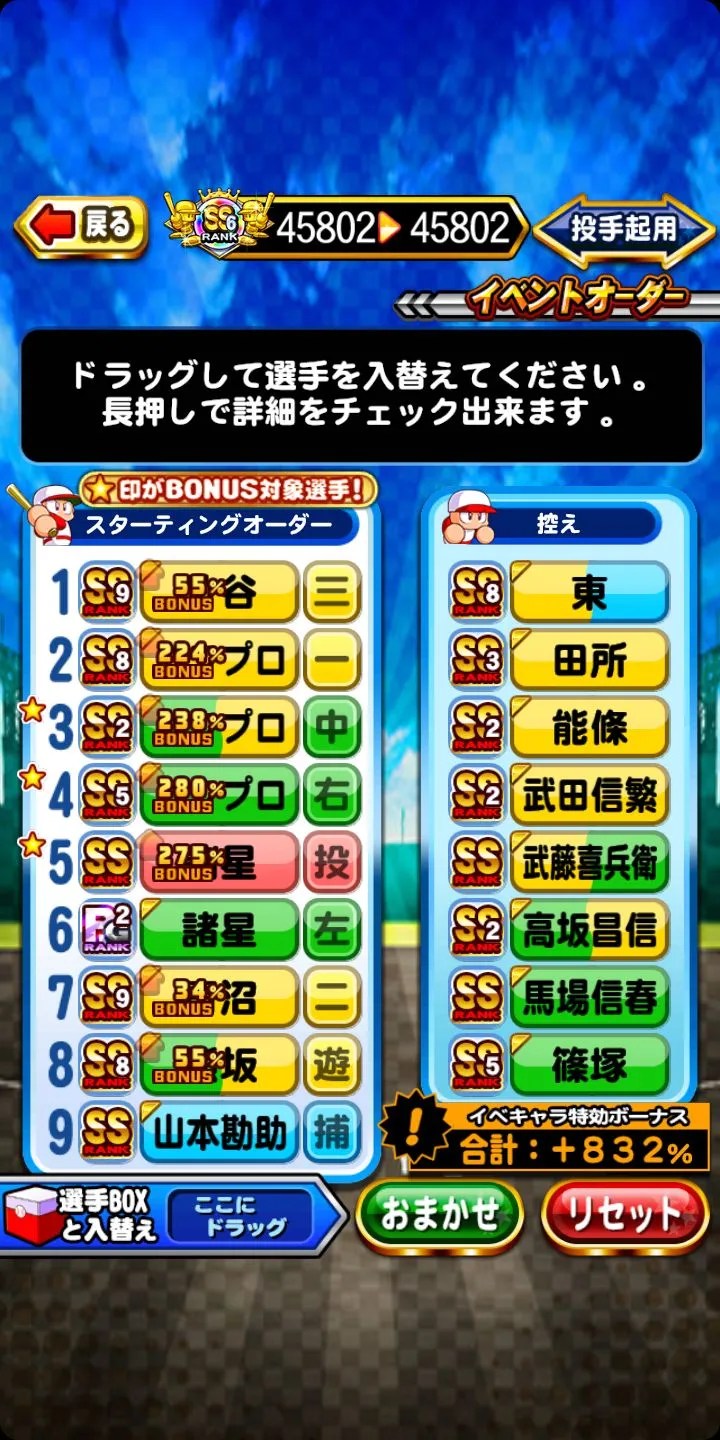The height and width of the screenshot is (1440, 720).
Task: Click 谷's 三 third-base position badge
Action: (330, 594)
